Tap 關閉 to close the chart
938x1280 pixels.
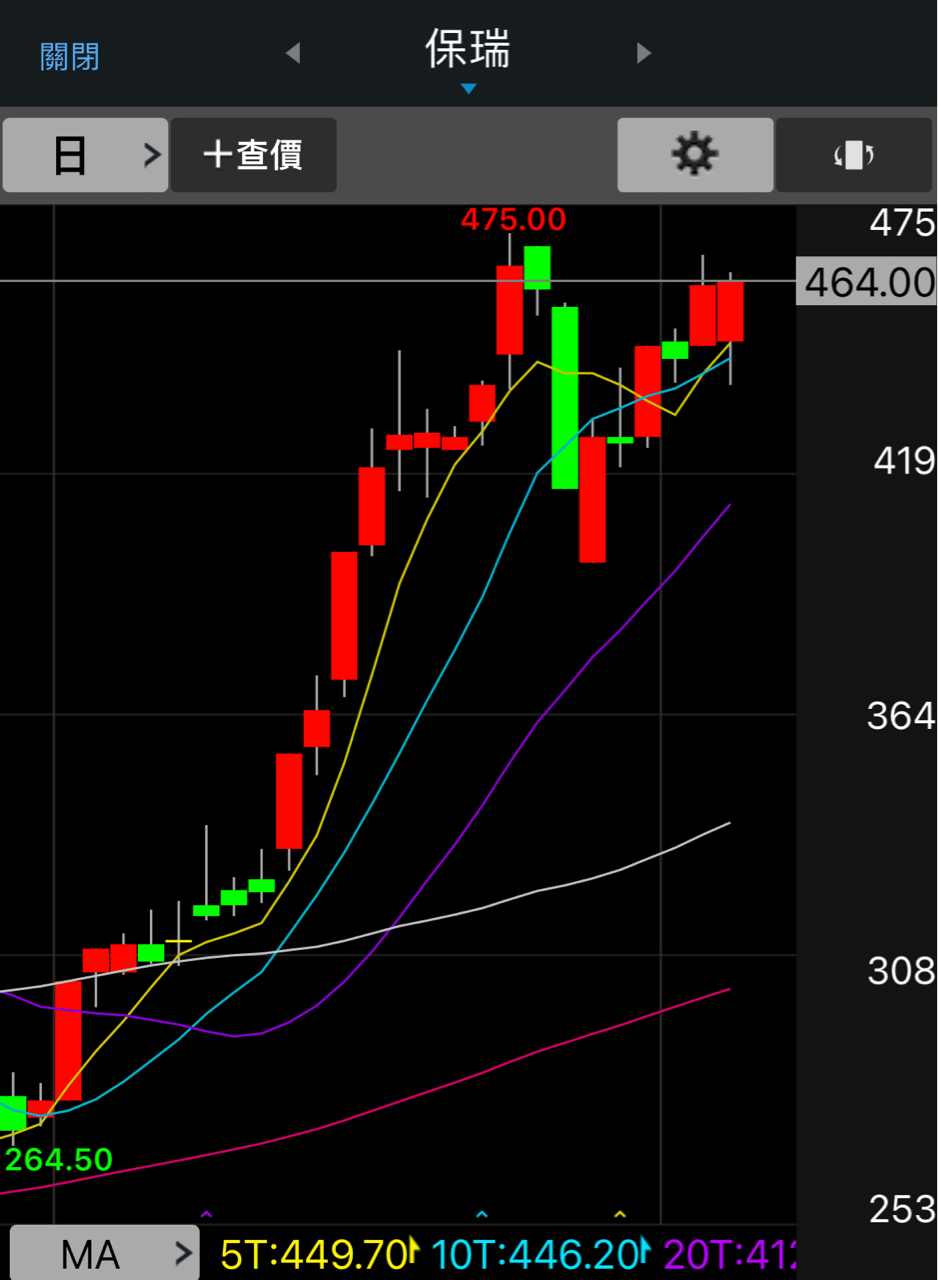tap(70, 56)
